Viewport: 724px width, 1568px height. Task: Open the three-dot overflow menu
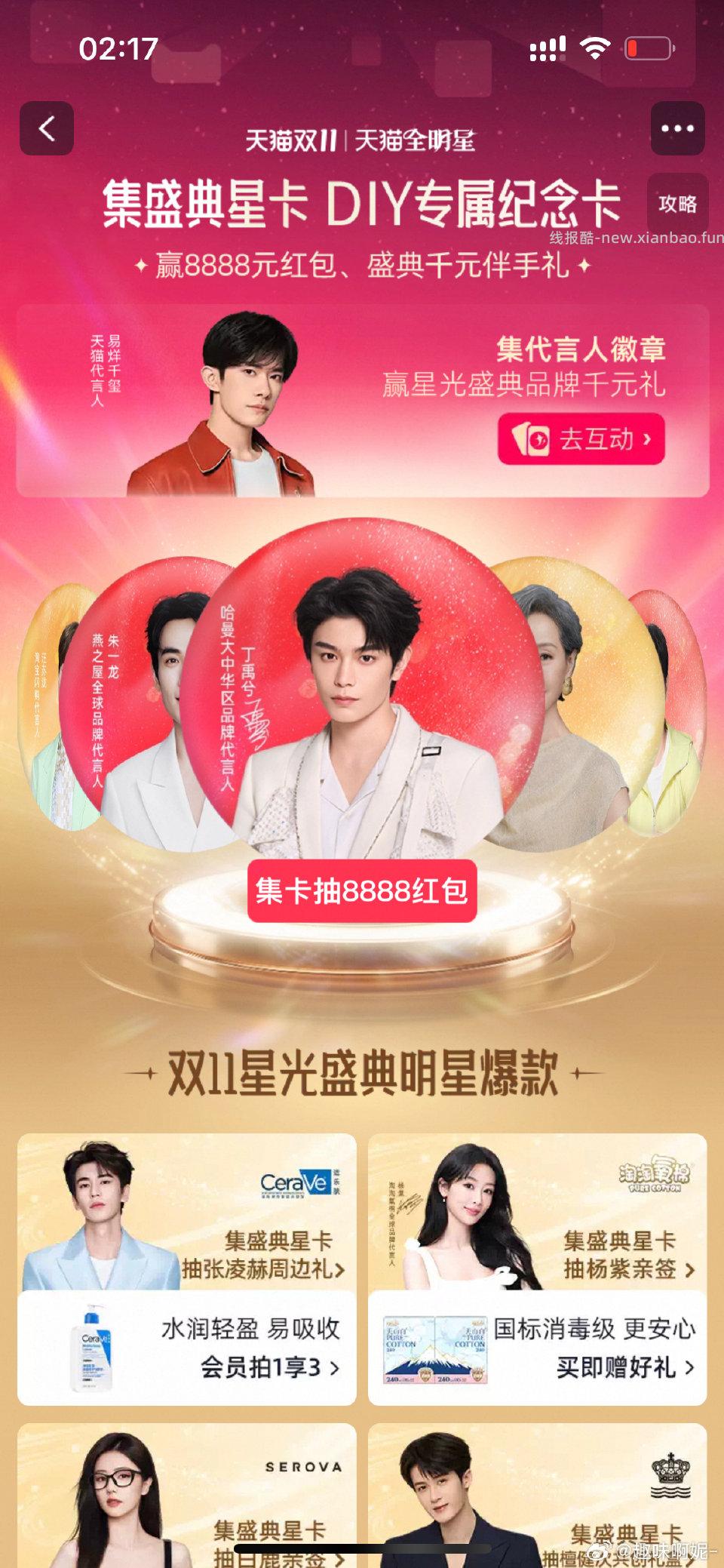[677, 129]
